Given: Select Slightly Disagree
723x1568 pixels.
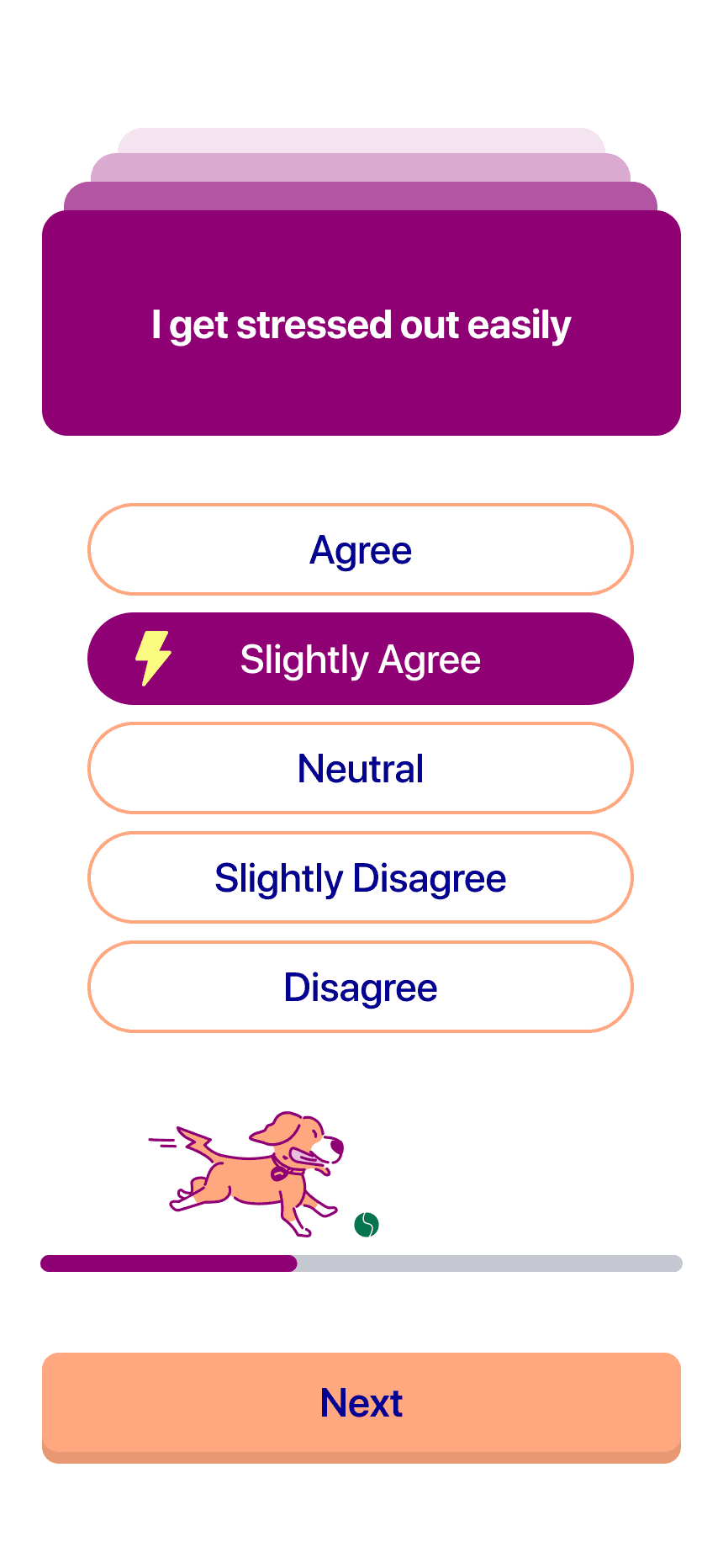Looking at the screenshot, I should coord(361,877).
